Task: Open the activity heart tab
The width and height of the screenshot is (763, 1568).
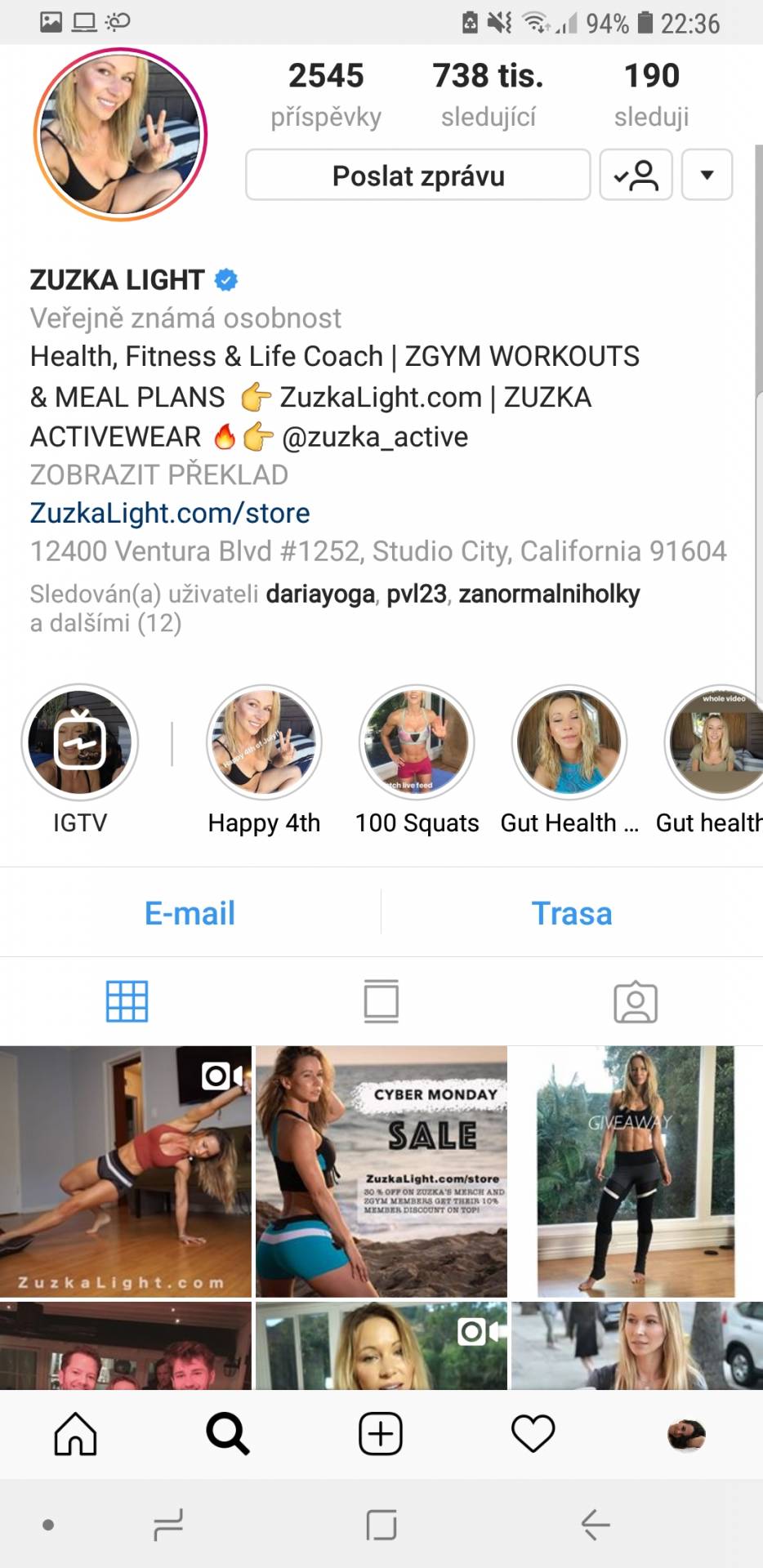Action: (533, 1434)
